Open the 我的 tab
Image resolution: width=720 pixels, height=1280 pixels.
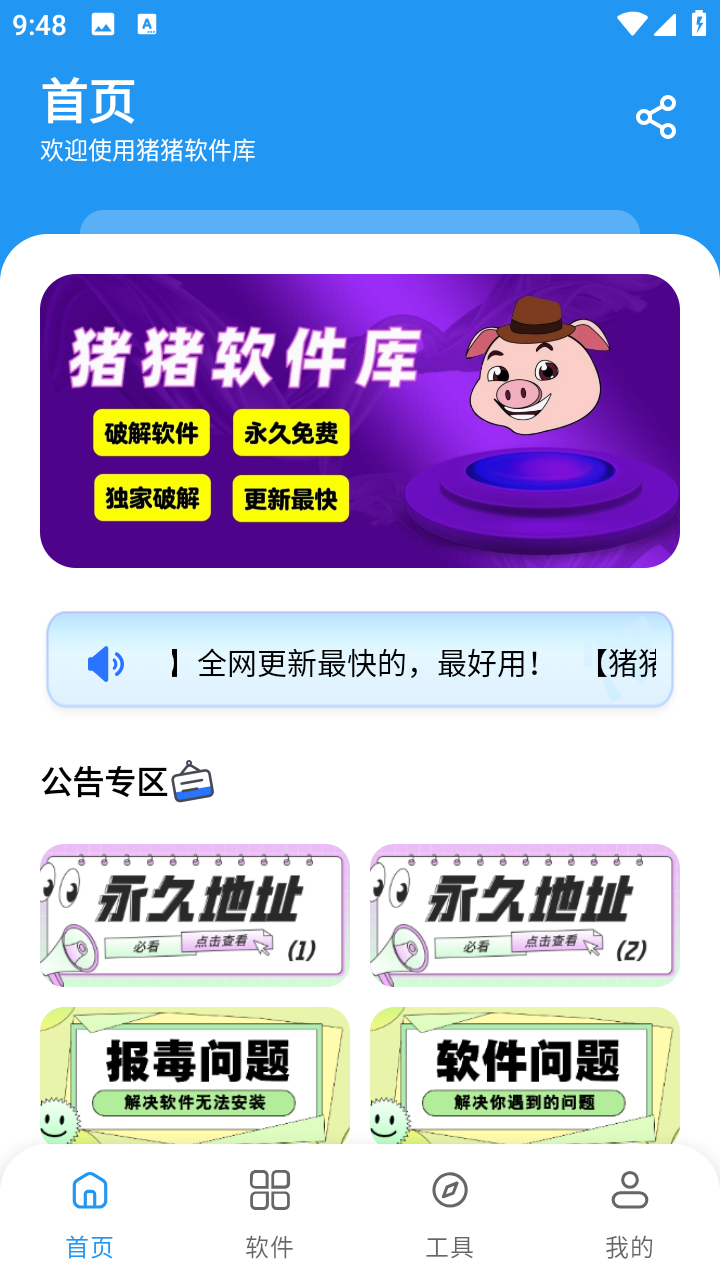click(630, 1212)
